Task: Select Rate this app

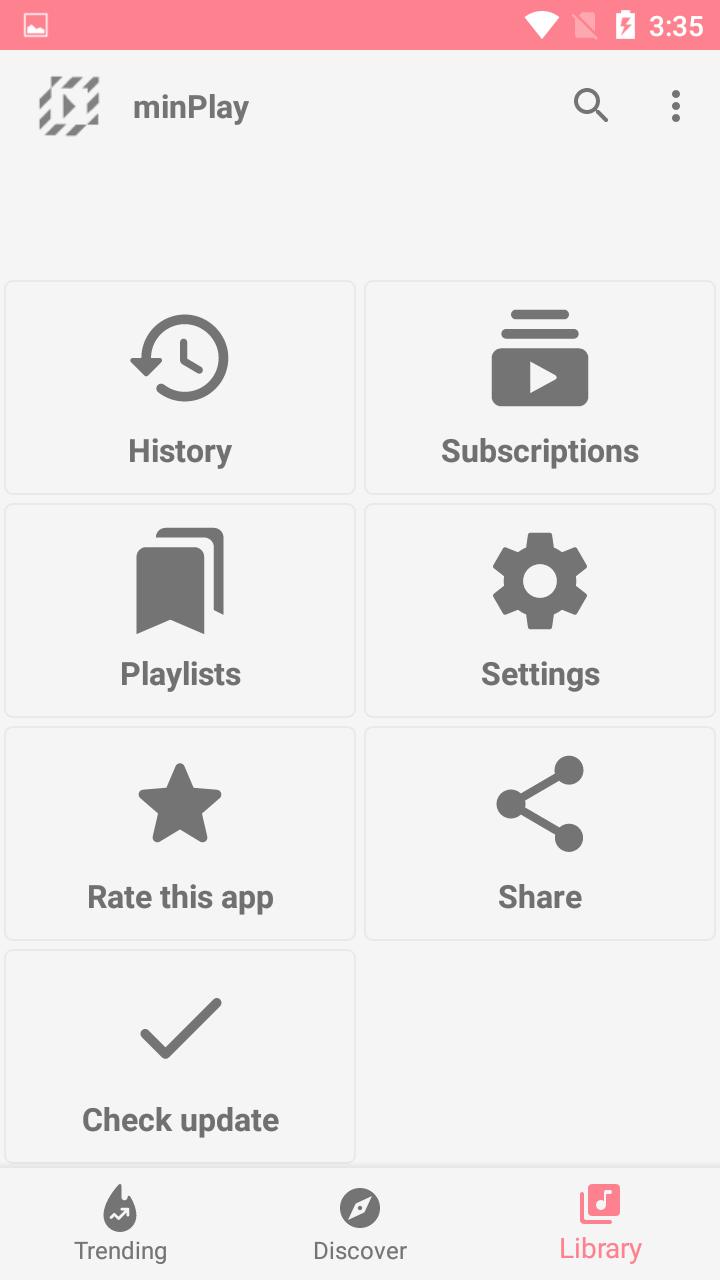Action: tap(180, 834)
